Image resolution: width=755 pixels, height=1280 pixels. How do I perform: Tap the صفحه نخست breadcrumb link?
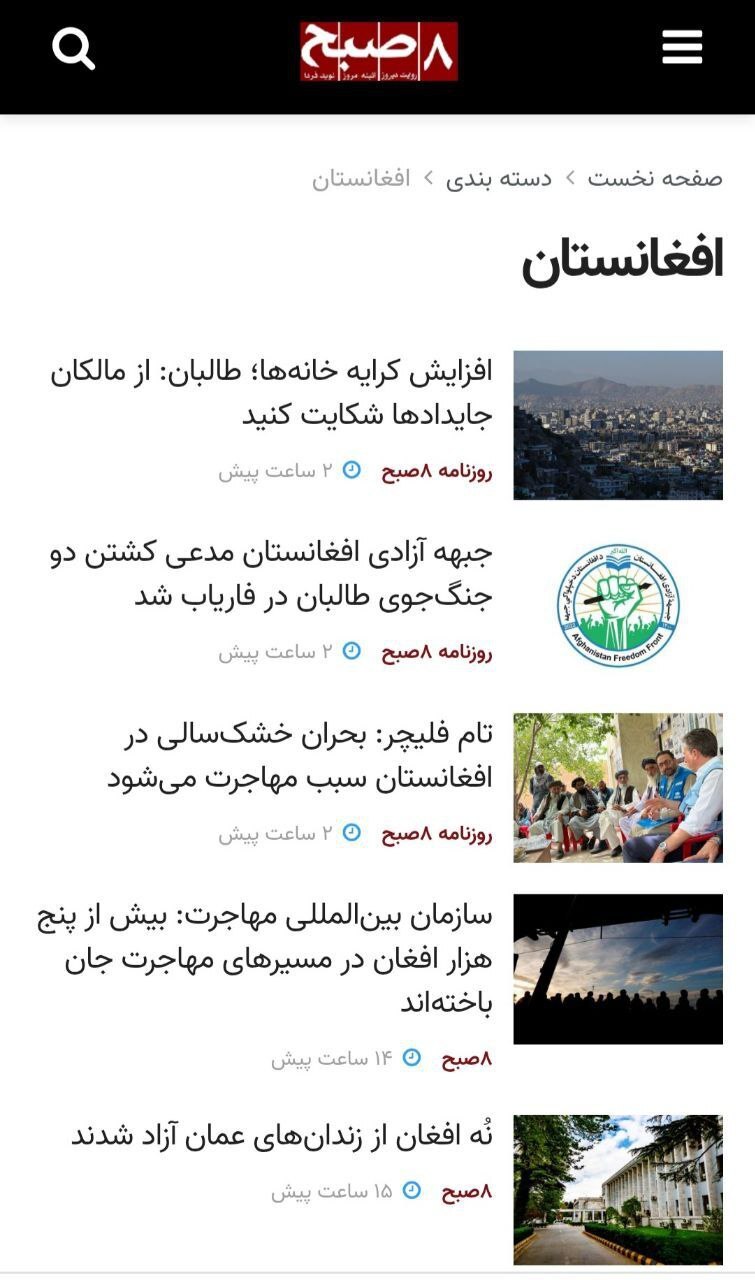pyautogui.click(x=655, y=178)
